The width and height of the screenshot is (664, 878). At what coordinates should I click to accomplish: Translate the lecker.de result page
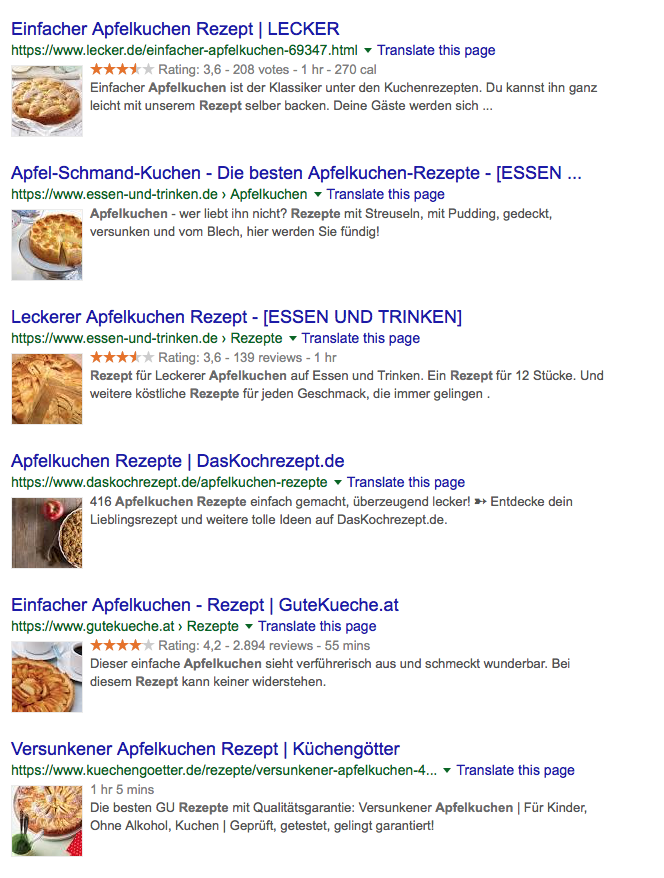[x=435, y=50]
